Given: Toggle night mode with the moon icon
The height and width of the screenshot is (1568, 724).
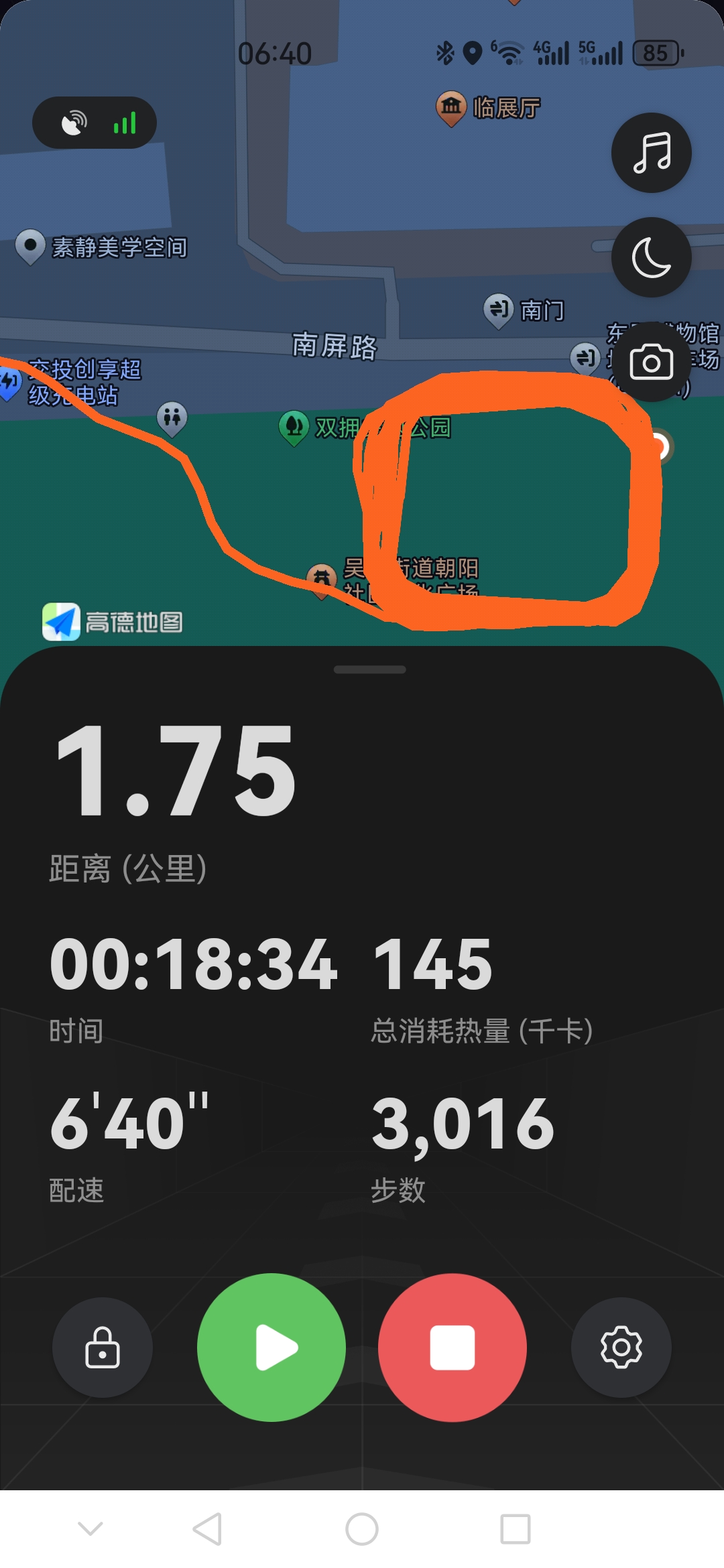Looking at the screenshot, I should [x=651, y=257].
